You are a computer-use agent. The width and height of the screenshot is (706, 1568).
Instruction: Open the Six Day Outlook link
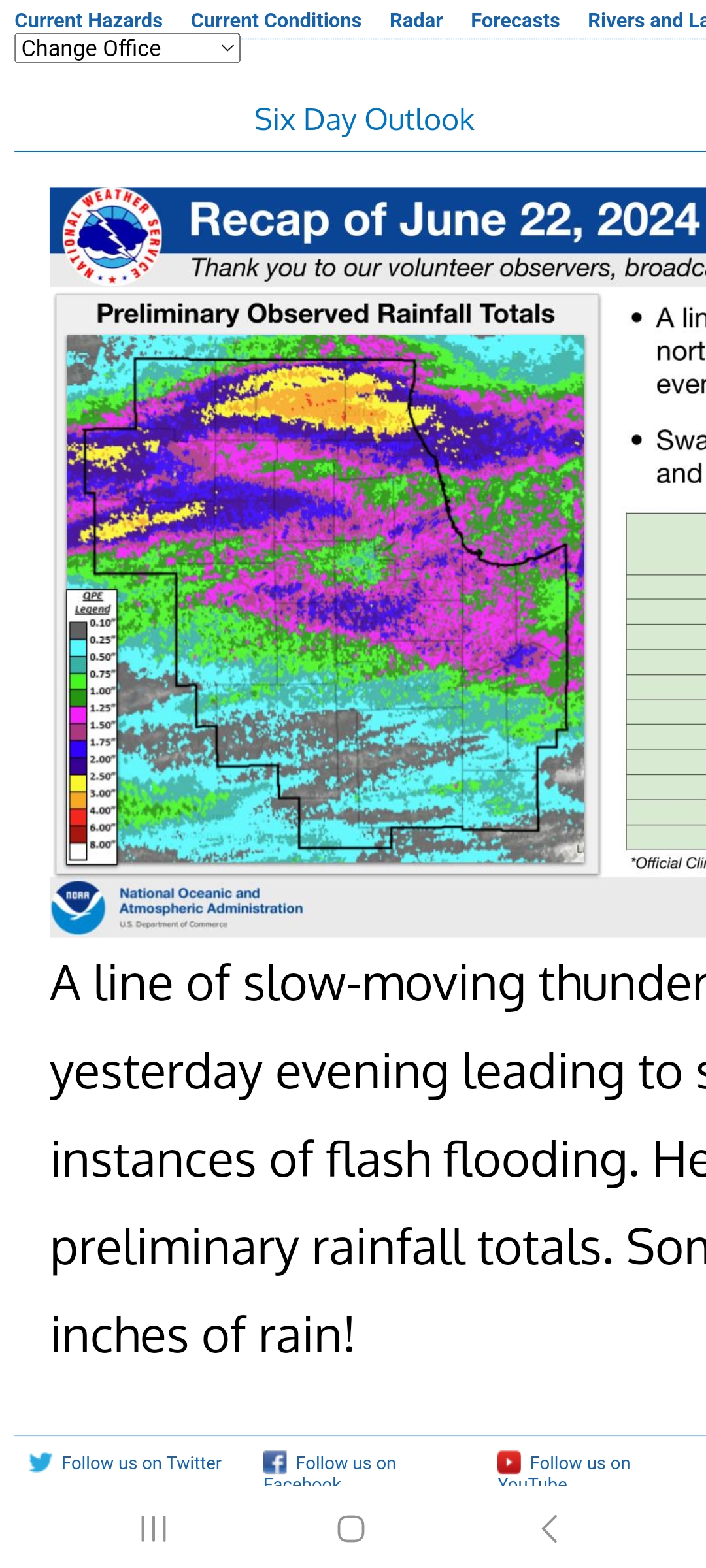pyautogui.click(x=363, y=120)
